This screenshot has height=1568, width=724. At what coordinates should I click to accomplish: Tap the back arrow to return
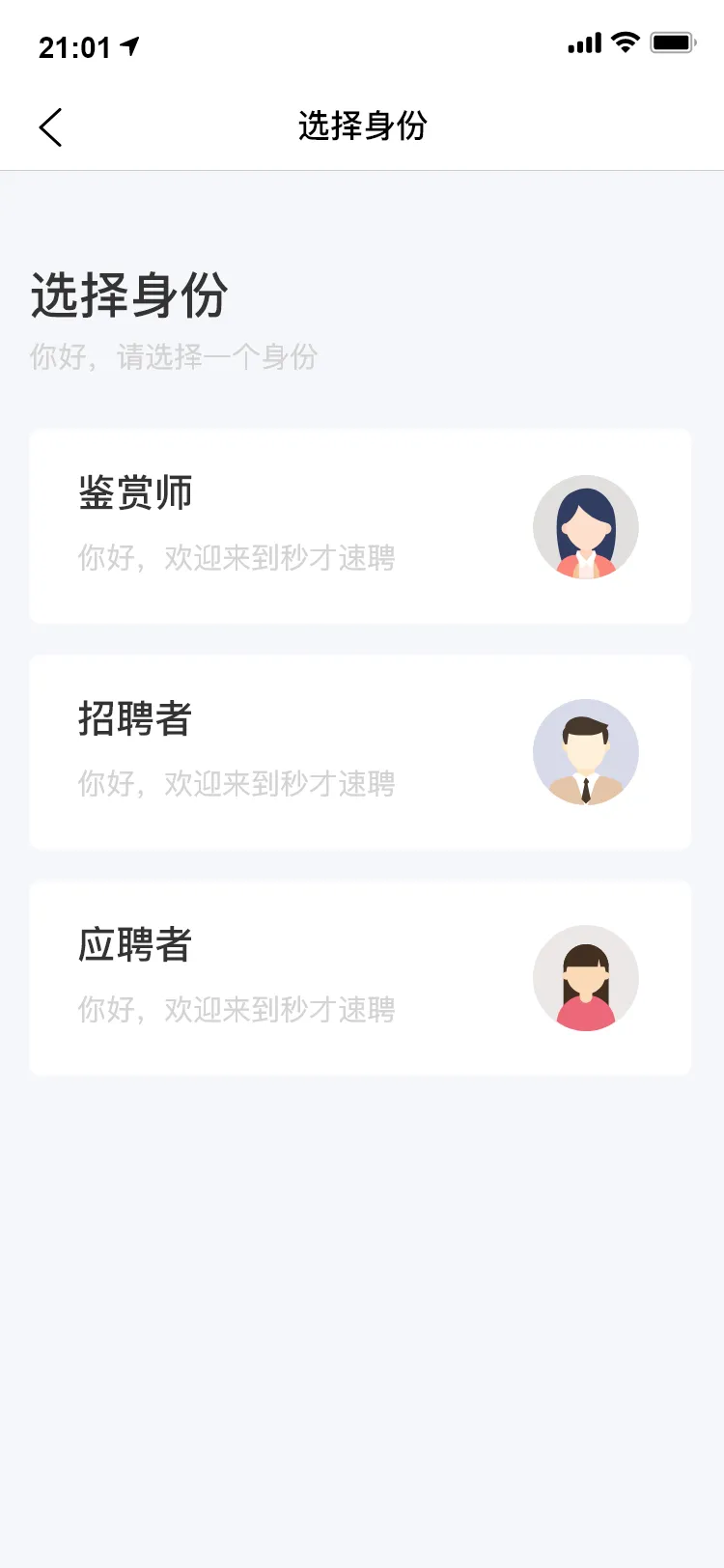point(50,126)
